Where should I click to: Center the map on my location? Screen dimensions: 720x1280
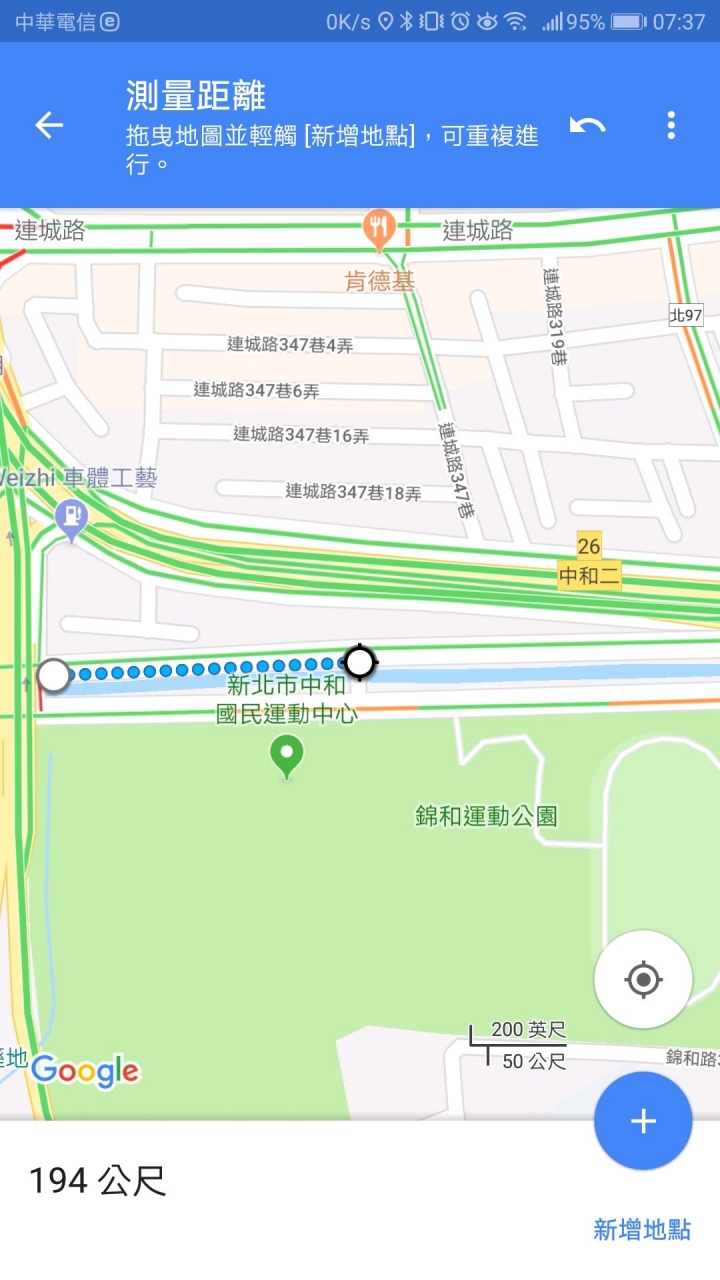pyautogui.click(x=643, y=980)
